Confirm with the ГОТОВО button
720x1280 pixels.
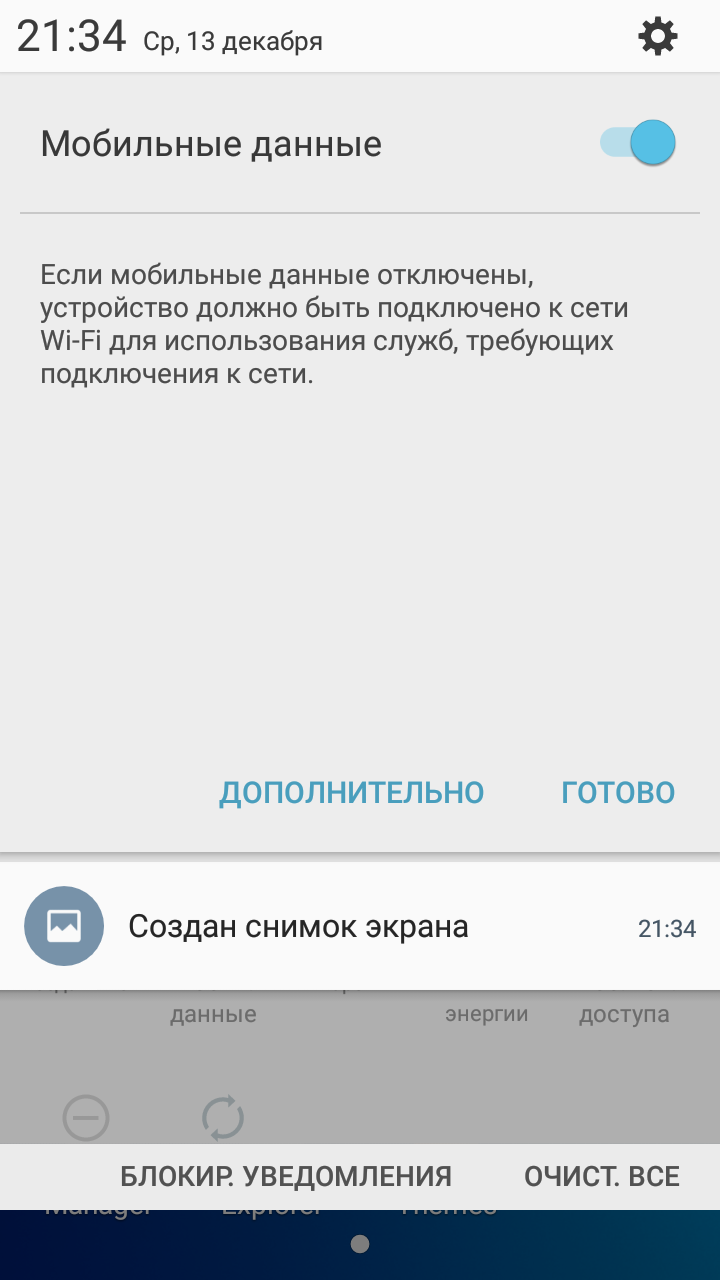(x=618, y=793)
